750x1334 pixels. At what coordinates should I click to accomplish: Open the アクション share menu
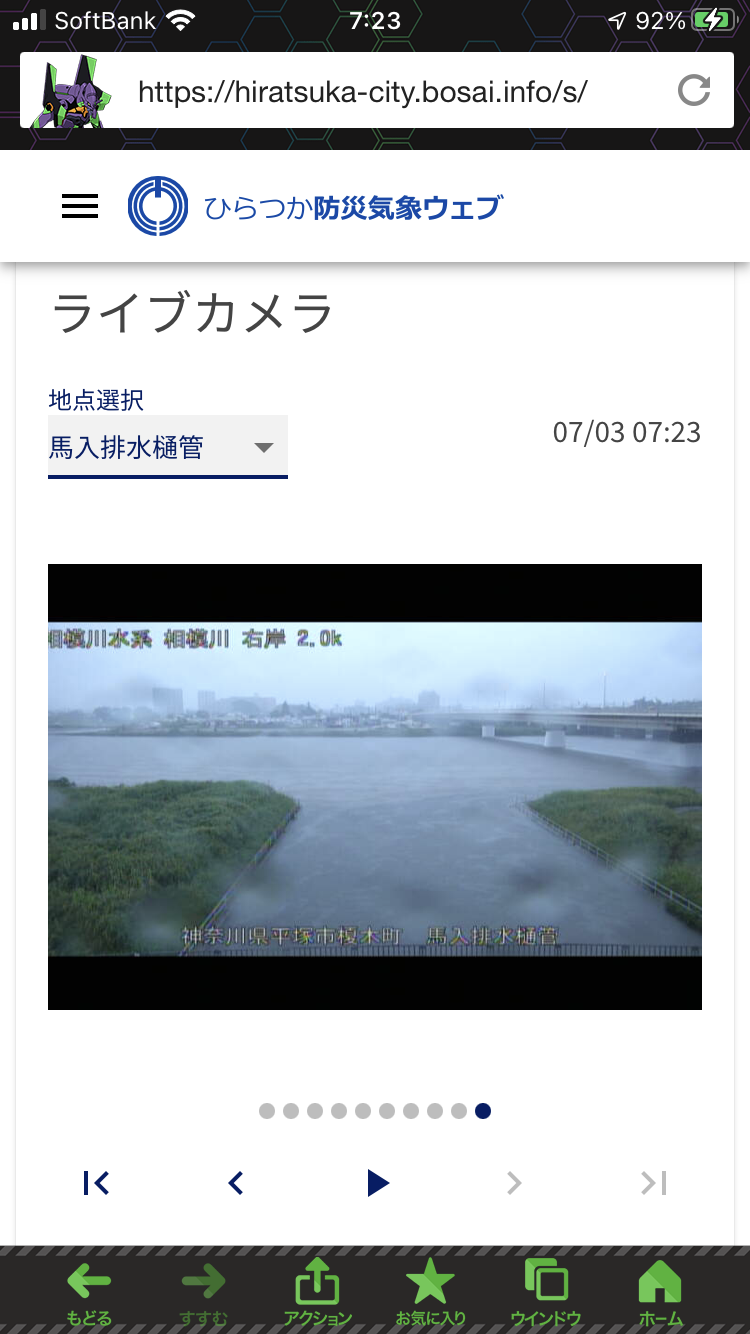(317, 1292)
